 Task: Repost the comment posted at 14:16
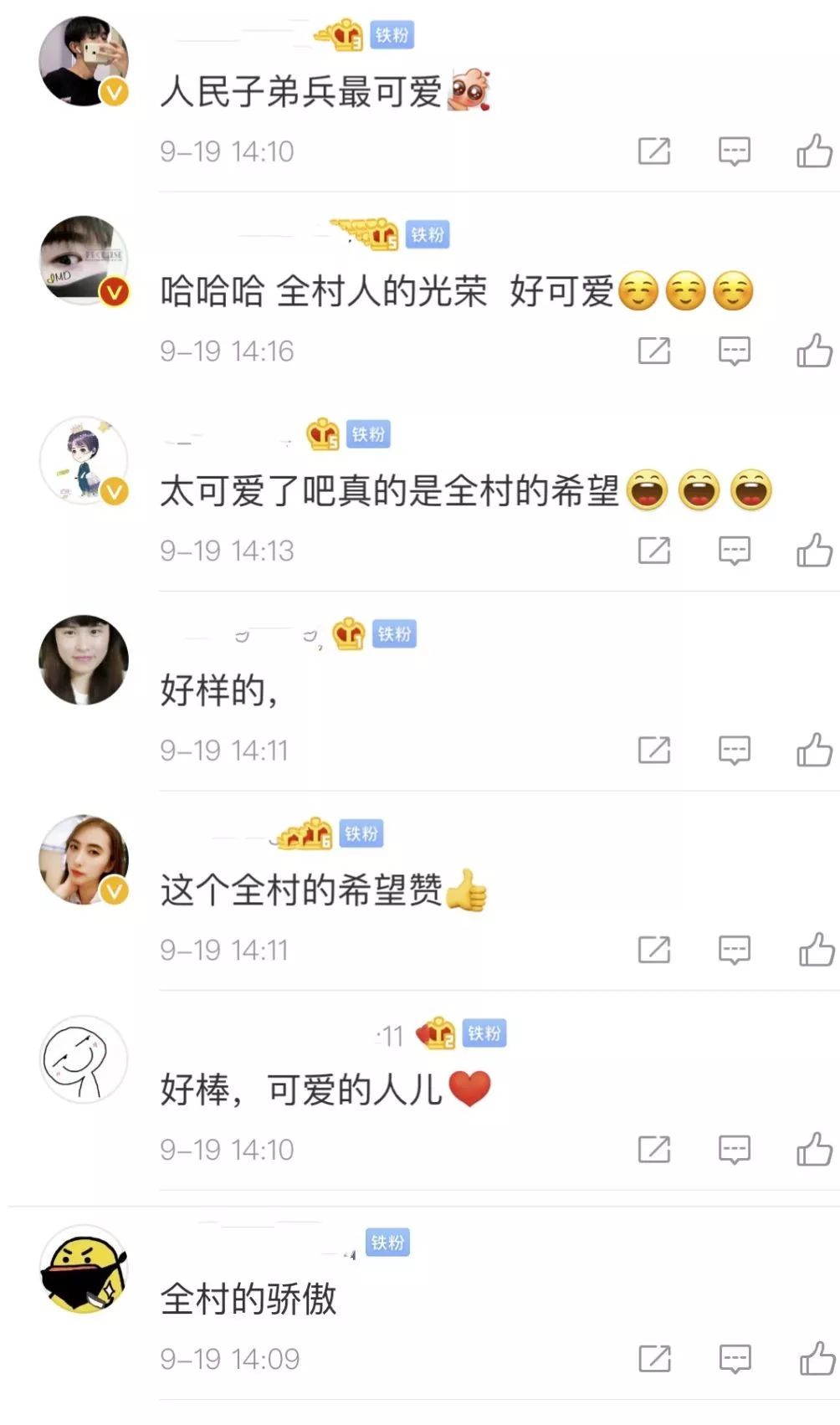pyautogui.click(x=654, y=351)
